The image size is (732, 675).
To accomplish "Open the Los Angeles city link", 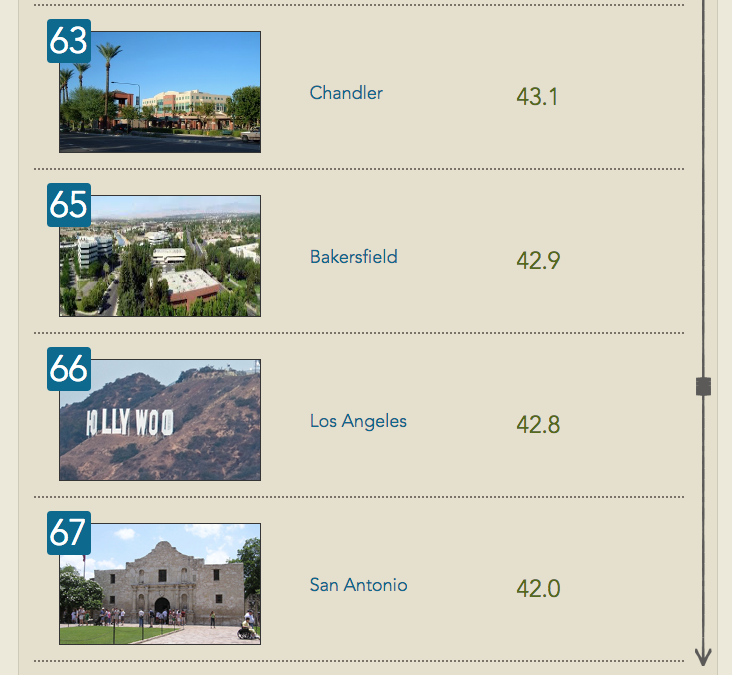I will pos(358,421).
